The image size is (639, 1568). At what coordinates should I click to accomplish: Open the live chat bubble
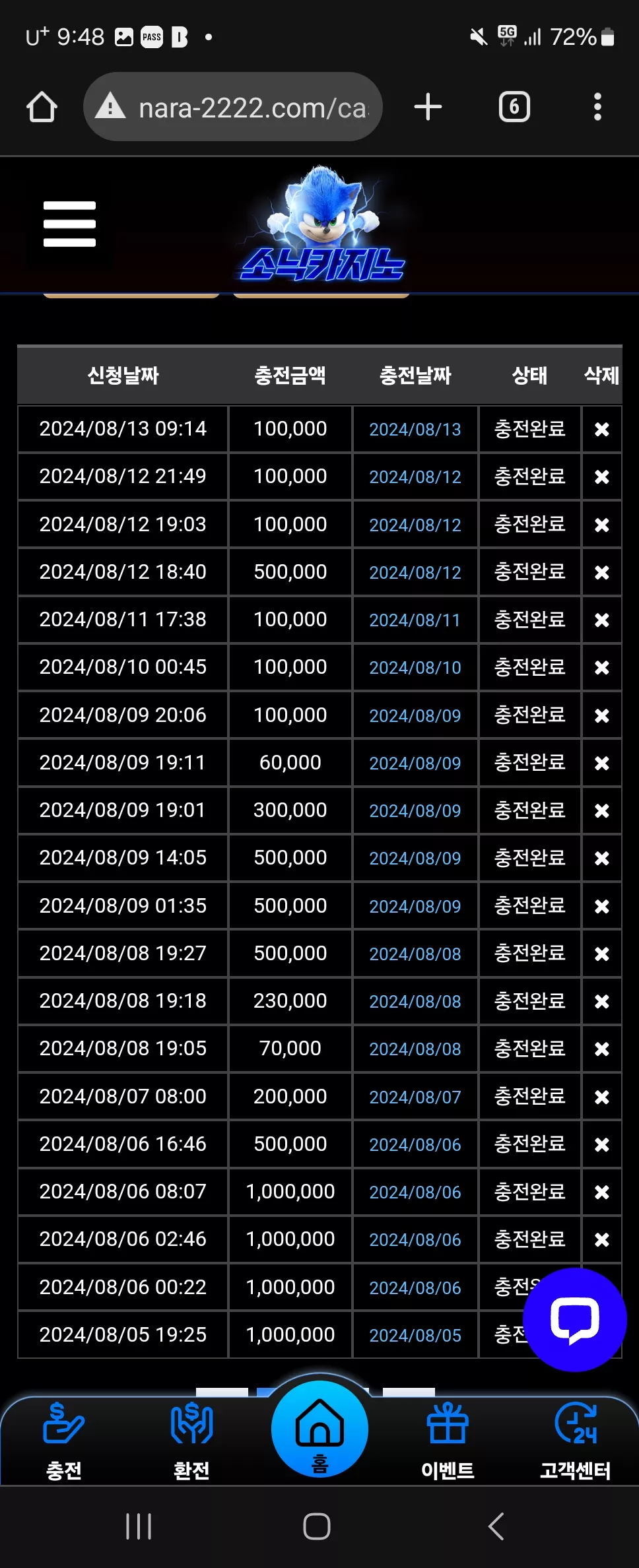[x=574, y=1320]
